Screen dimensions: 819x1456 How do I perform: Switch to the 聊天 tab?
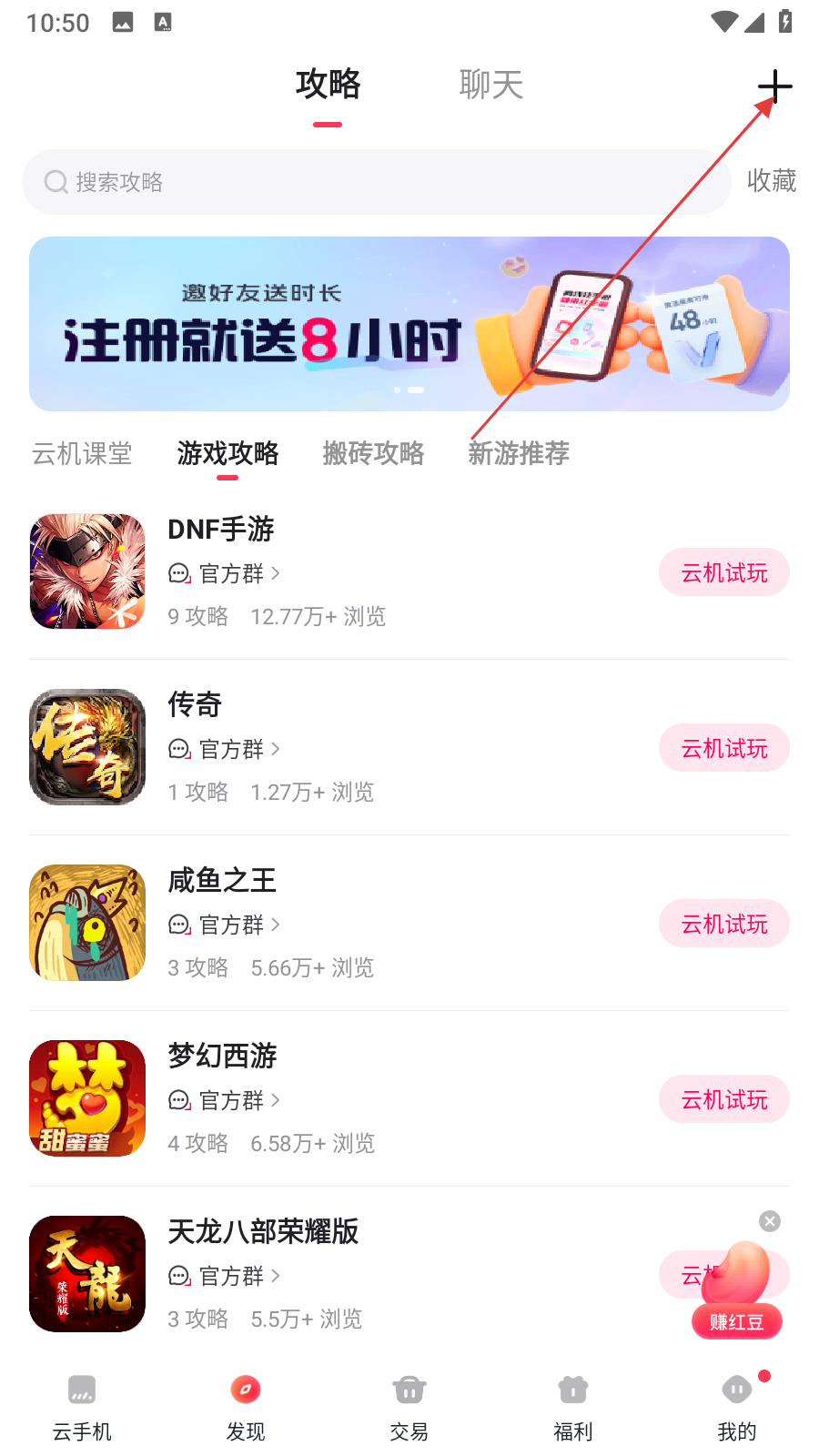coord(491,85)
